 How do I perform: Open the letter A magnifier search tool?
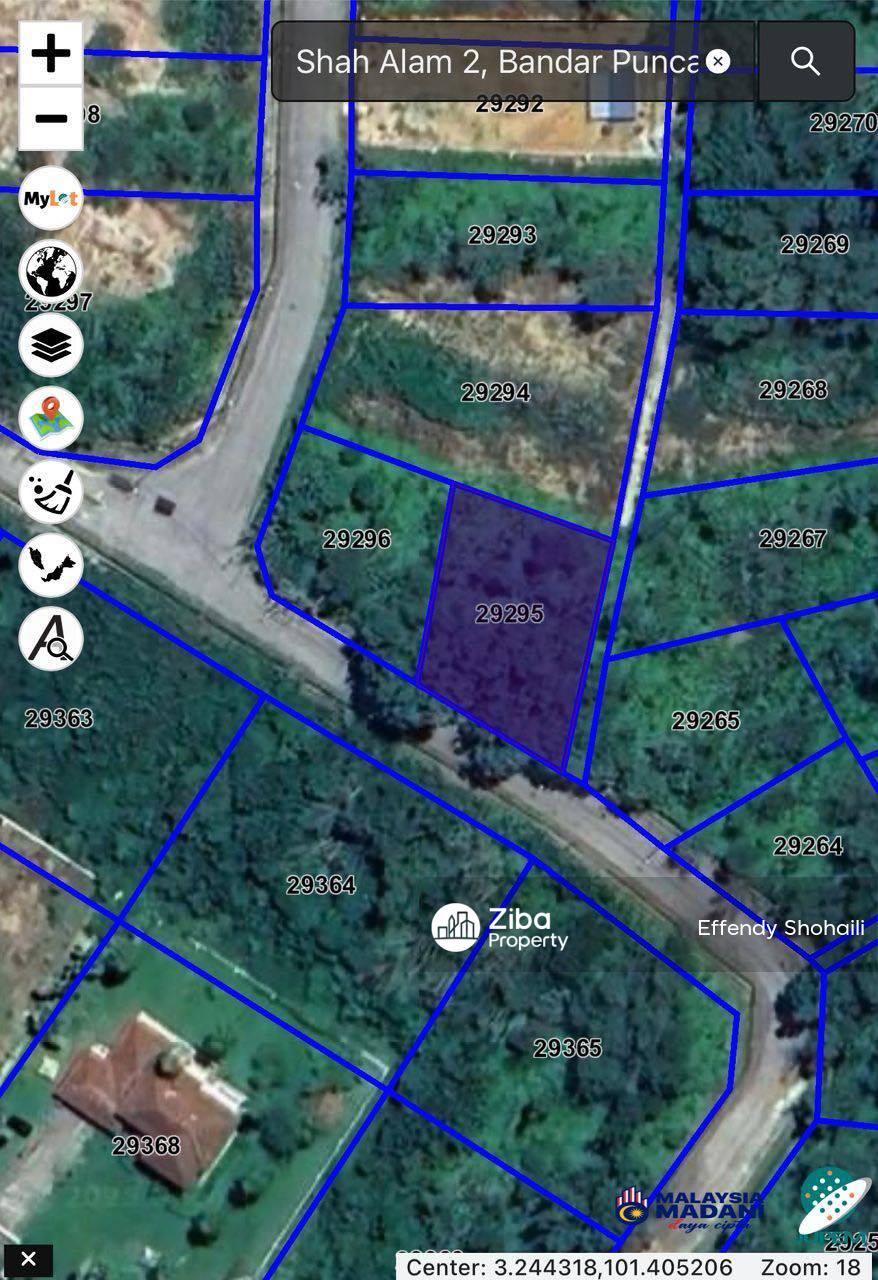pyautogui.click(x=51, y=639)
